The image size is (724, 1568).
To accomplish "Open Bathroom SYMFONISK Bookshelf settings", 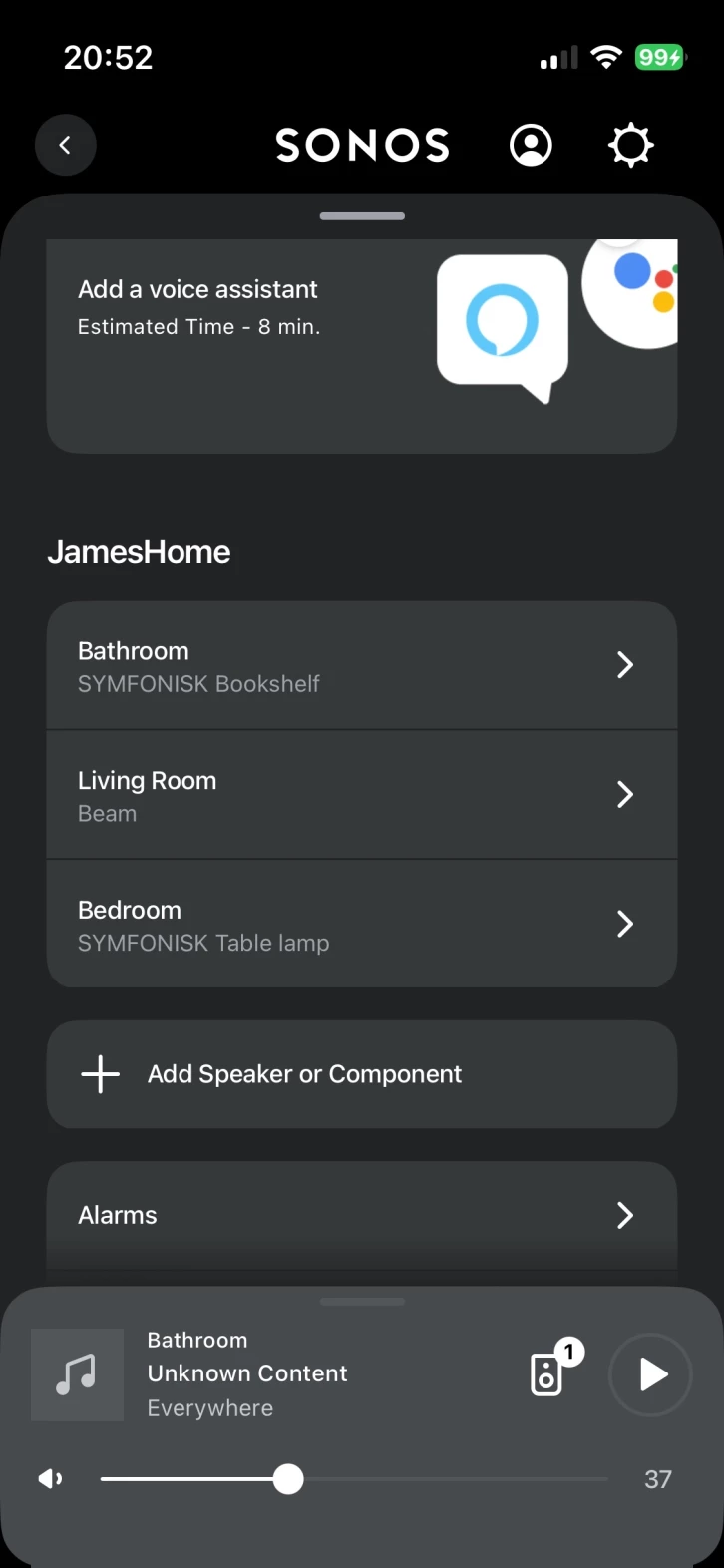I will tap(361, 665).
